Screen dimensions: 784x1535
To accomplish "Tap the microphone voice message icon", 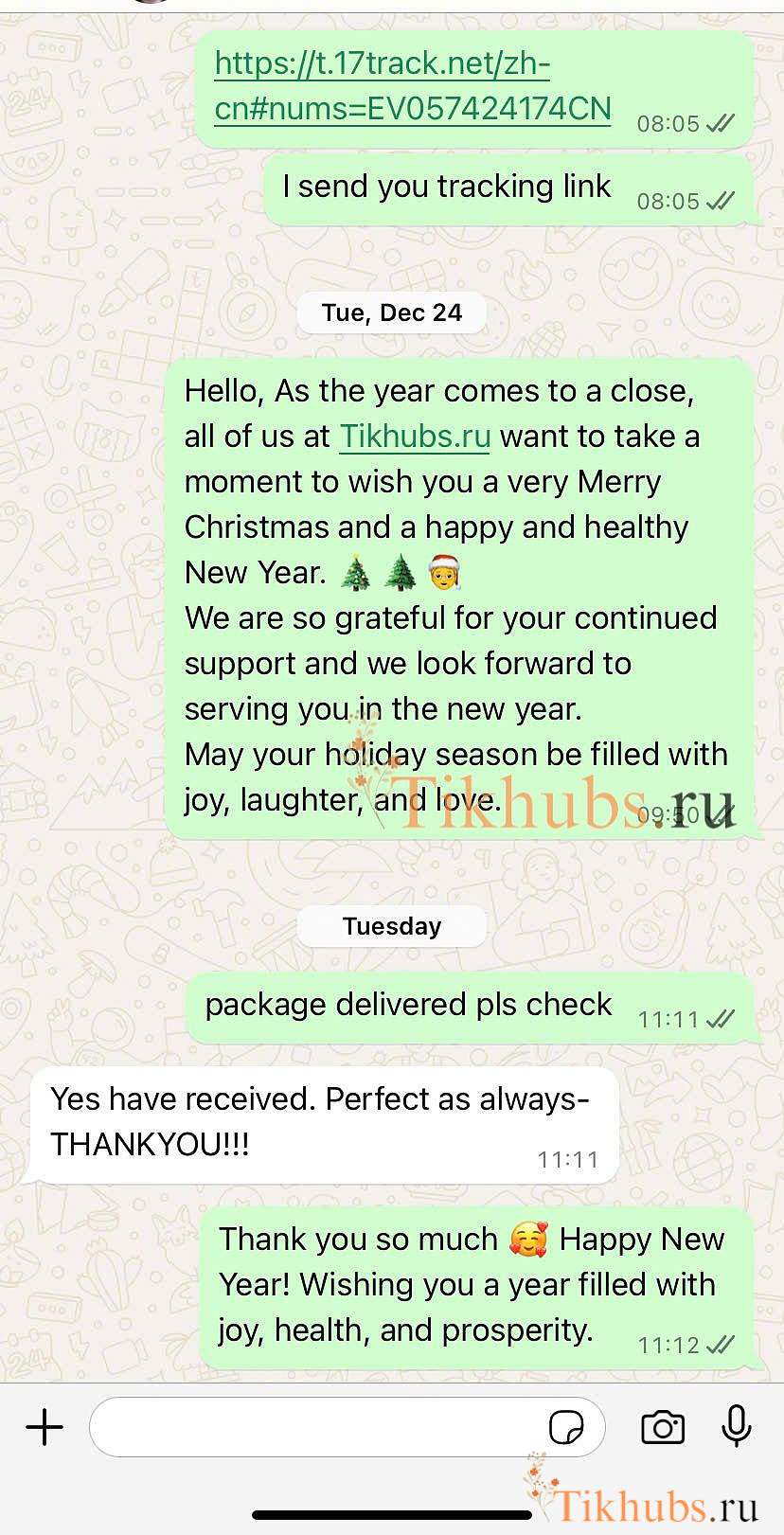I will (737, 1427).
